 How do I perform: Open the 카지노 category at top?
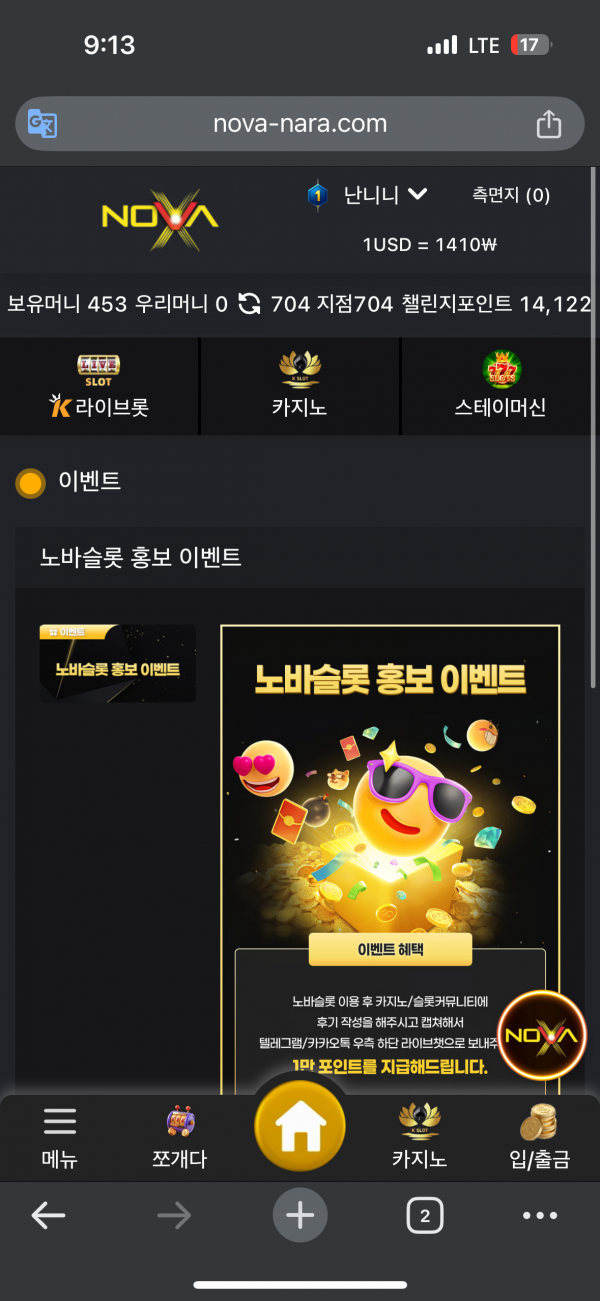coord(300,386)
